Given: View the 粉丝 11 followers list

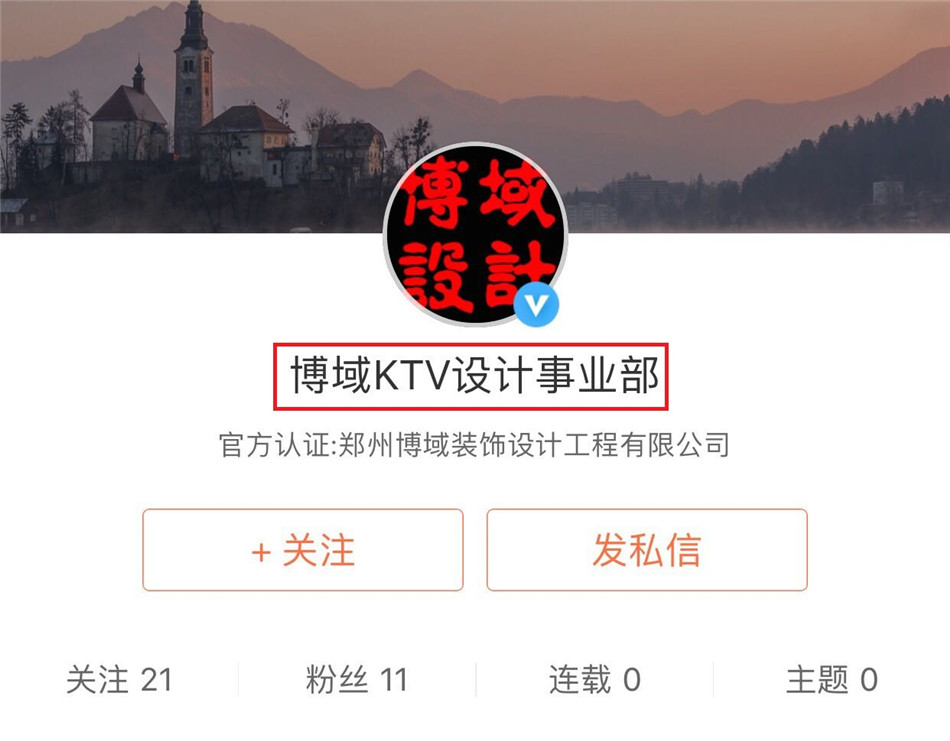Looking at the screenshot, I should 357,681.
